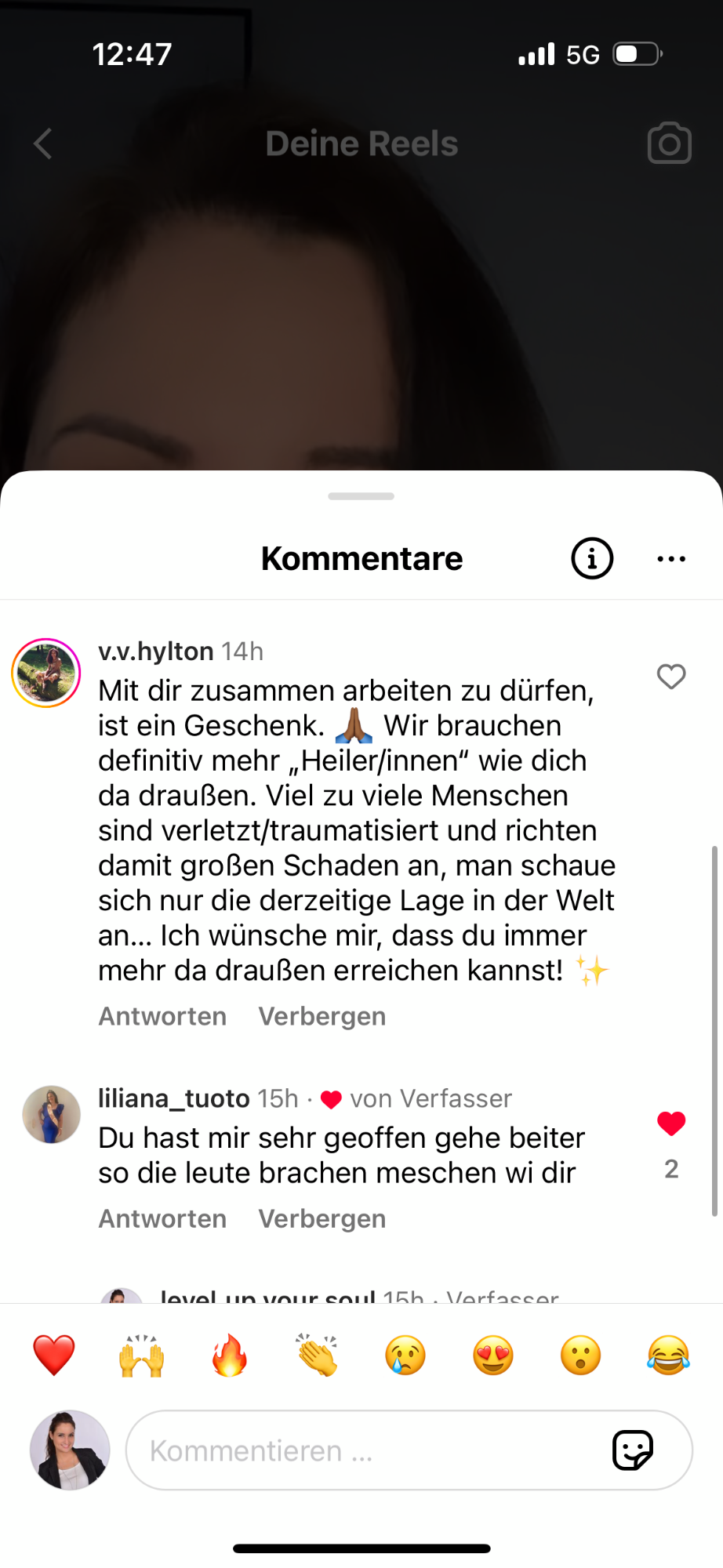723x1568 pixels.
Task: Open the comments info icon
Action: 592,559
